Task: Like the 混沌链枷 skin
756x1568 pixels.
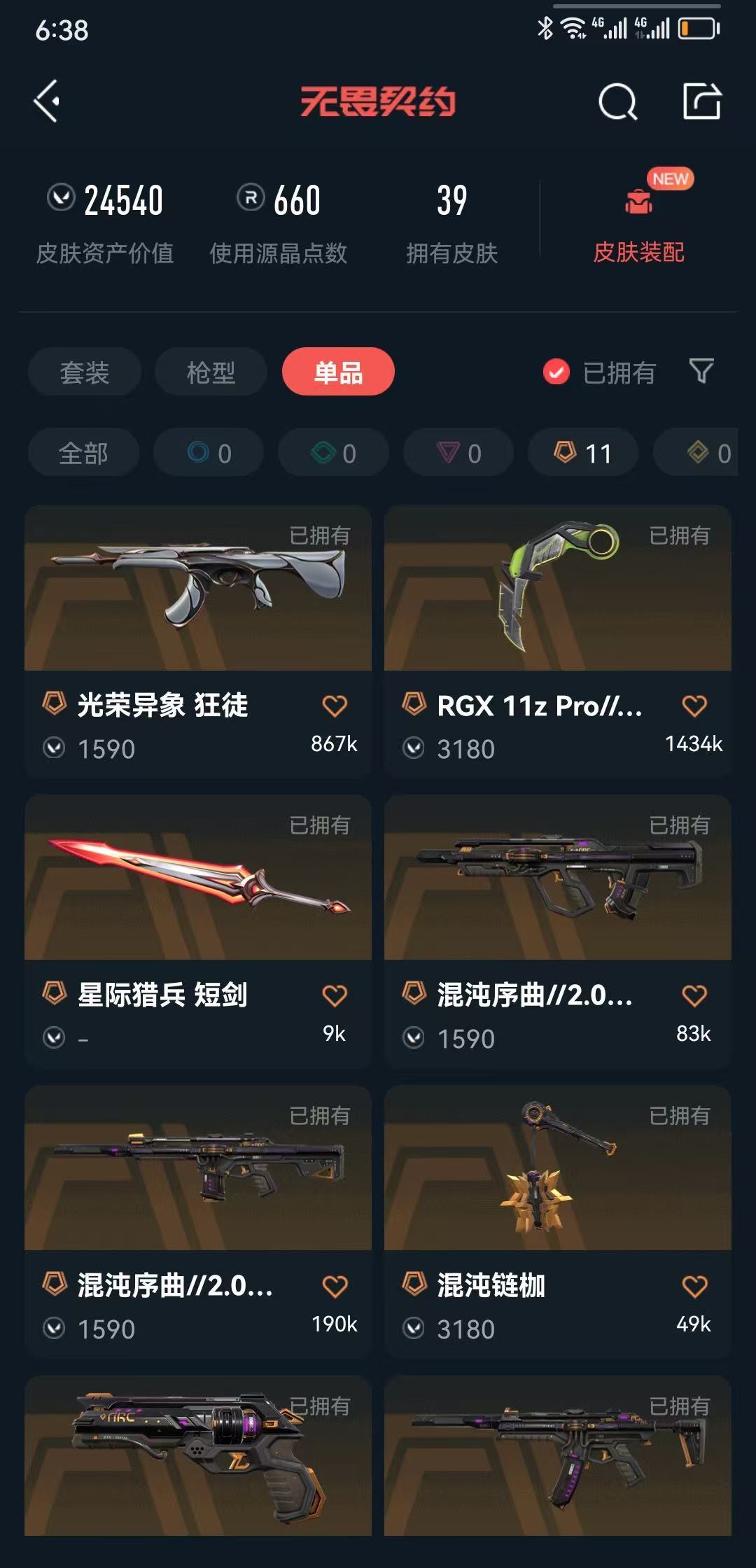Action: (694, 1286)
